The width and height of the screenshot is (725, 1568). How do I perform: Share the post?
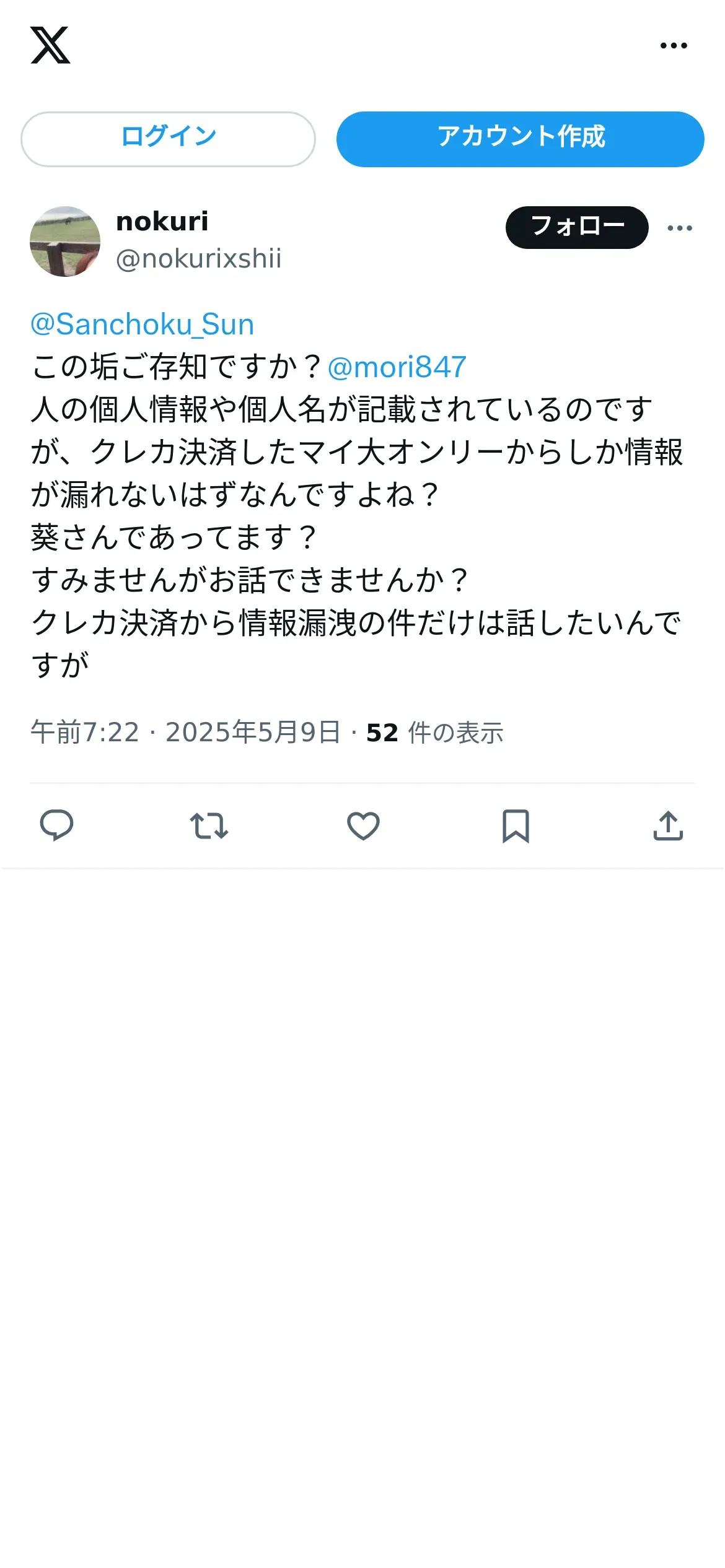pyautogui.click(x=668, y=825)
